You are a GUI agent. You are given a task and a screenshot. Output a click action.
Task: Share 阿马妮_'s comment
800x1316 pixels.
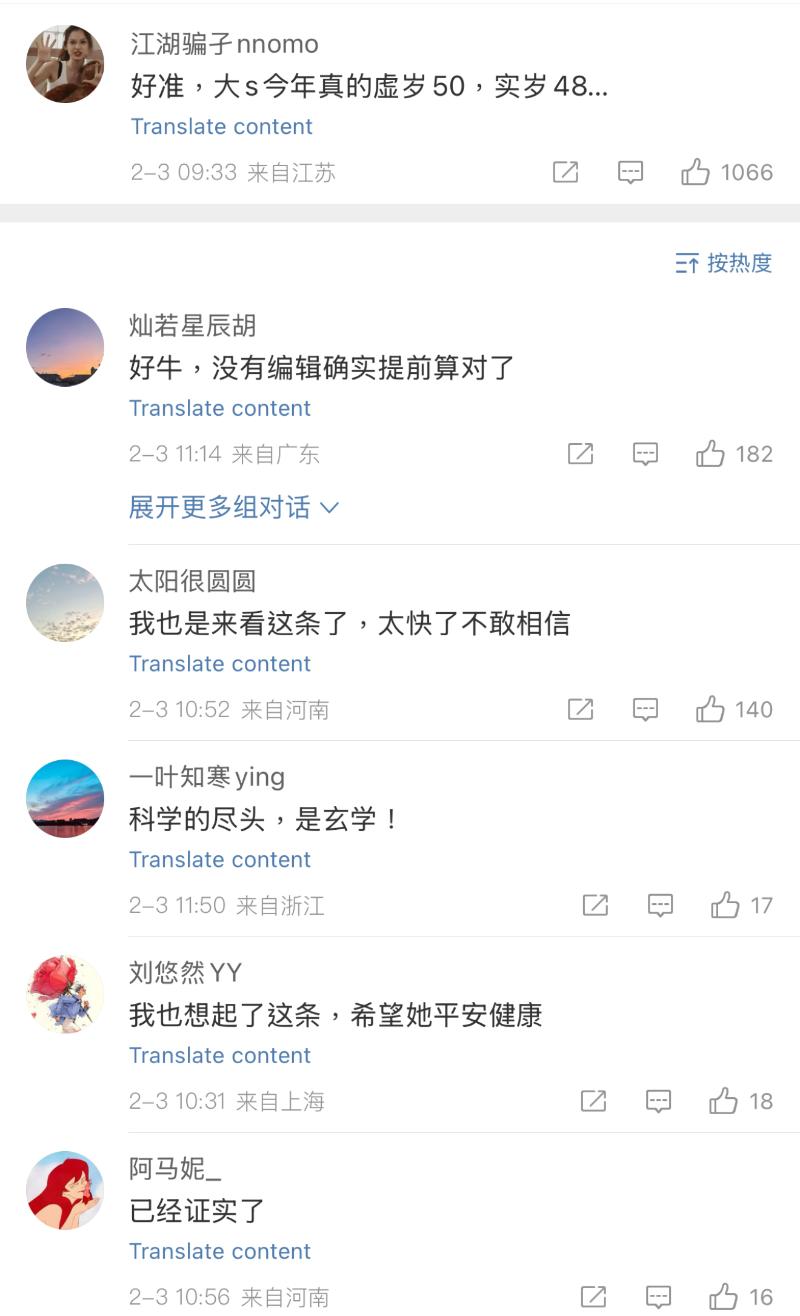coord(593,1298)
